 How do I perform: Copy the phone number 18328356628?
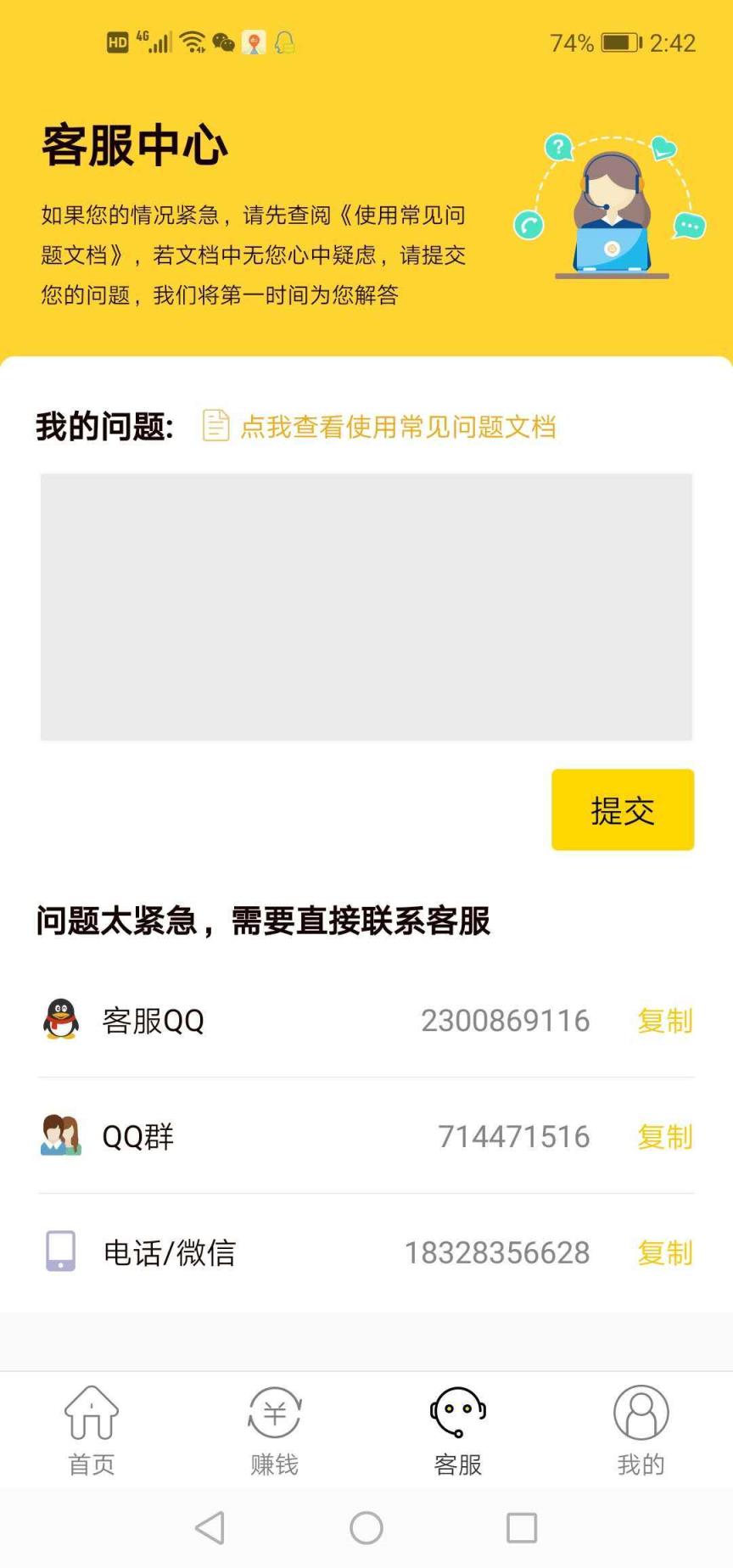click(664, 1252)
